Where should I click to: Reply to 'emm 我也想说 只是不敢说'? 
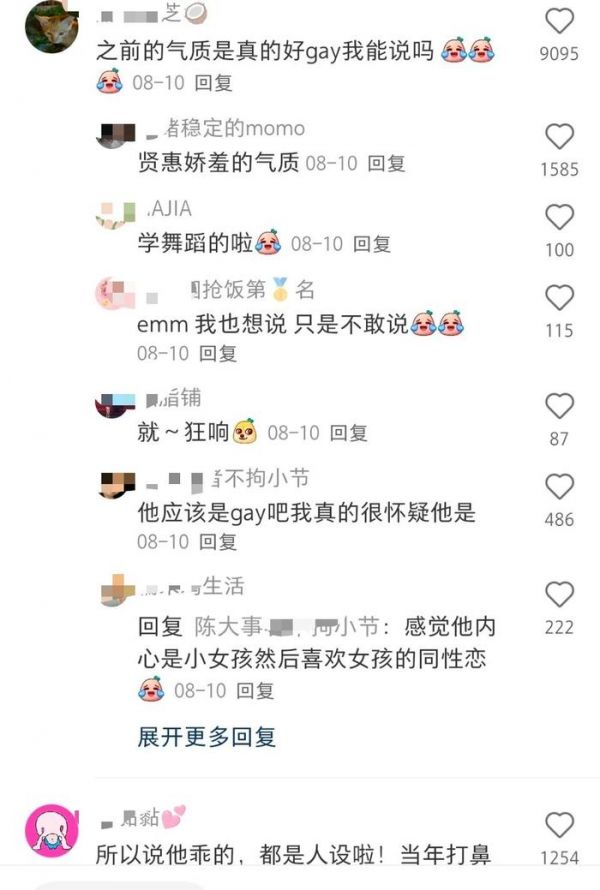pyautogui.click(x=217, y=352)
